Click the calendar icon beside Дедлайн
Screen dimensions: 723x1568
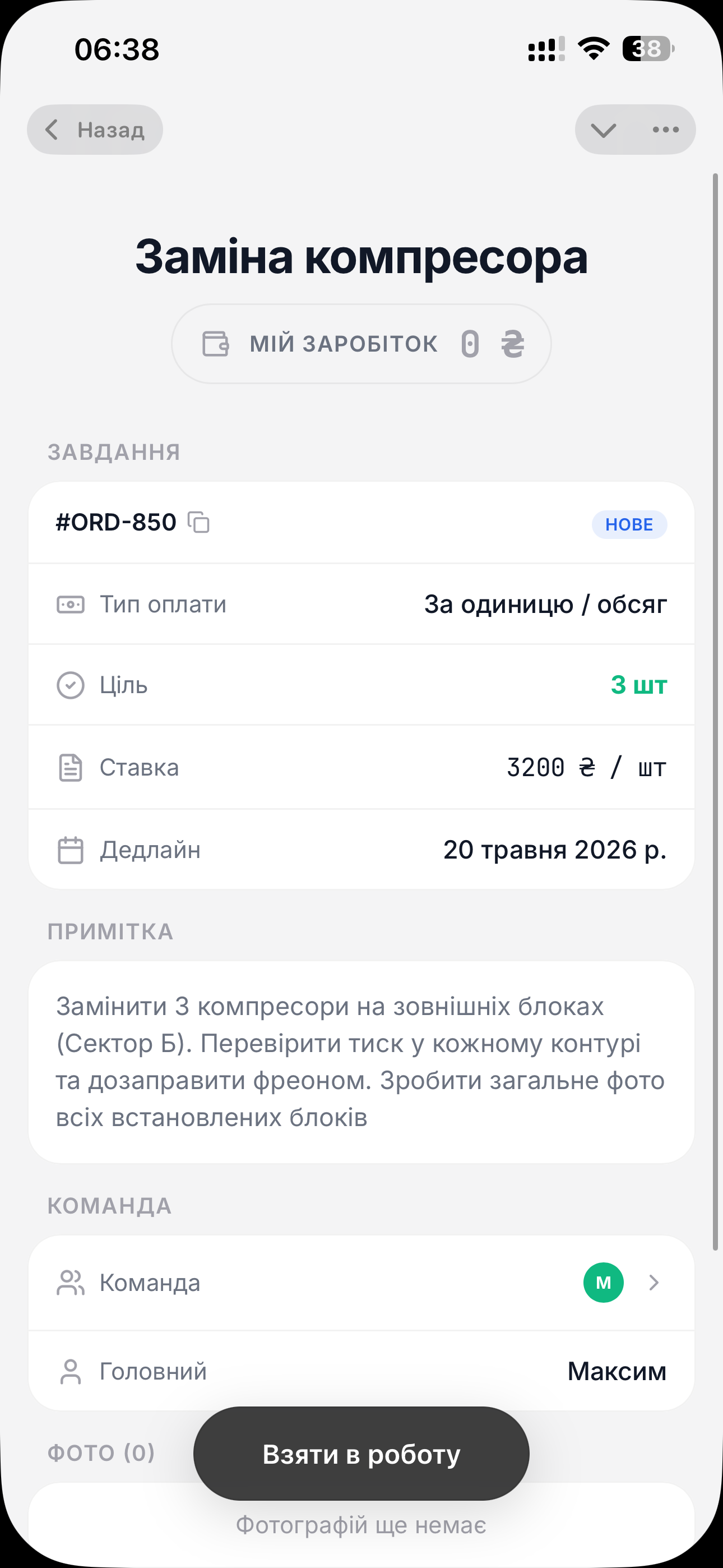(x=71, y=849)
